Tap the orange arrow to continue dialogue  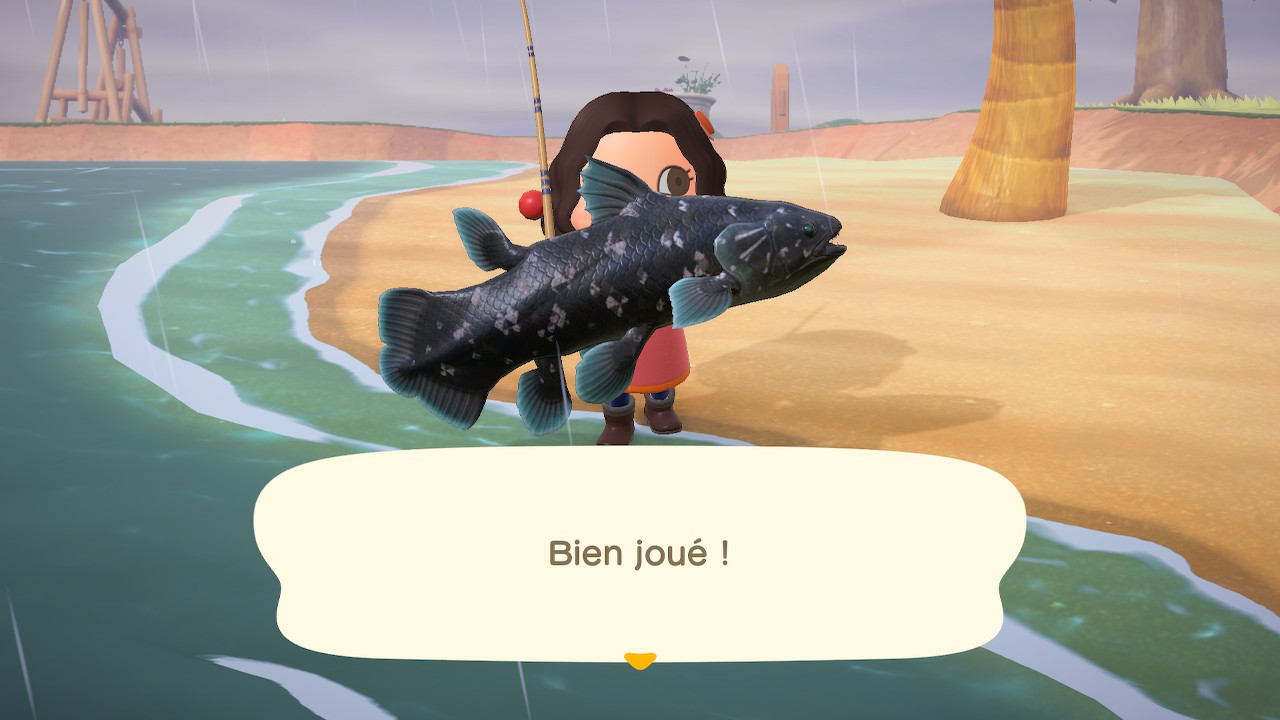pyautogui.click(x=640, y=660)
